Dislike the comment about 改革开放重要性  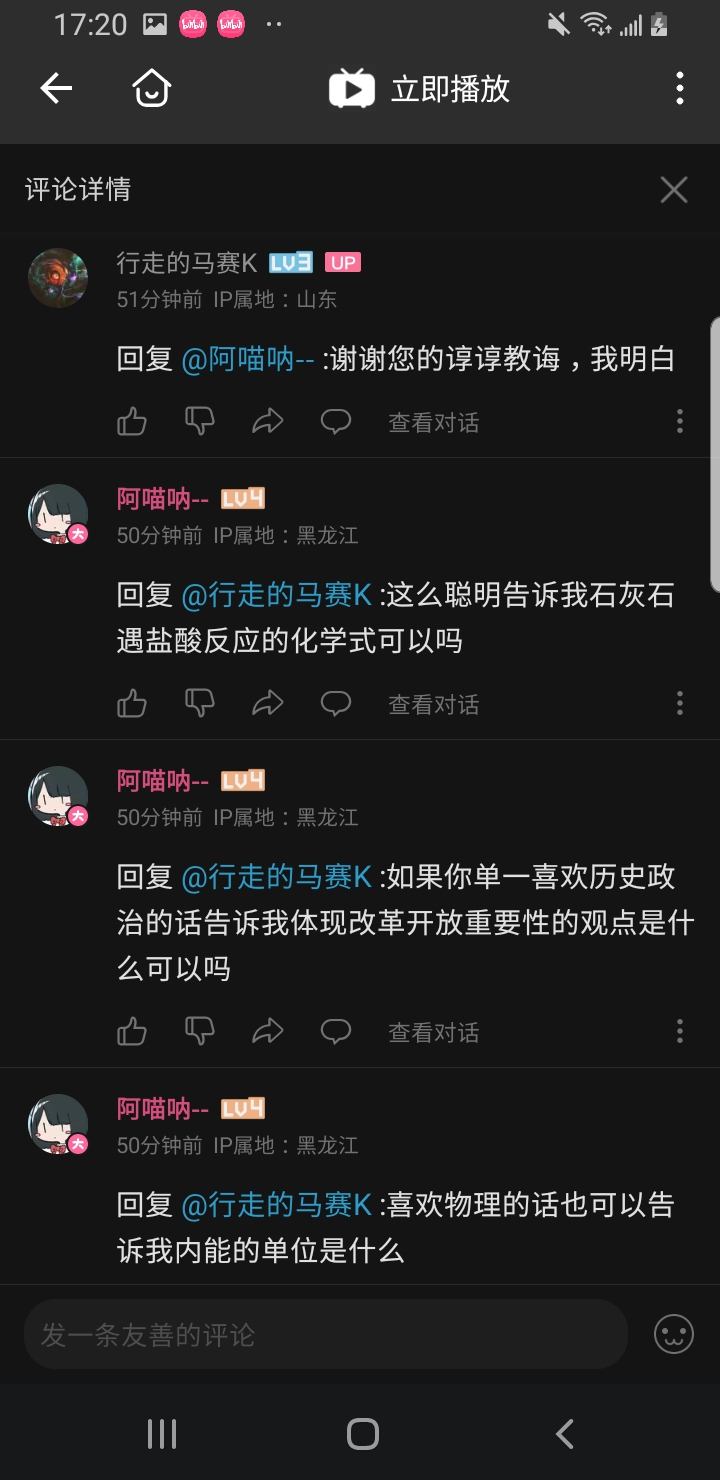coord(200,1031)
